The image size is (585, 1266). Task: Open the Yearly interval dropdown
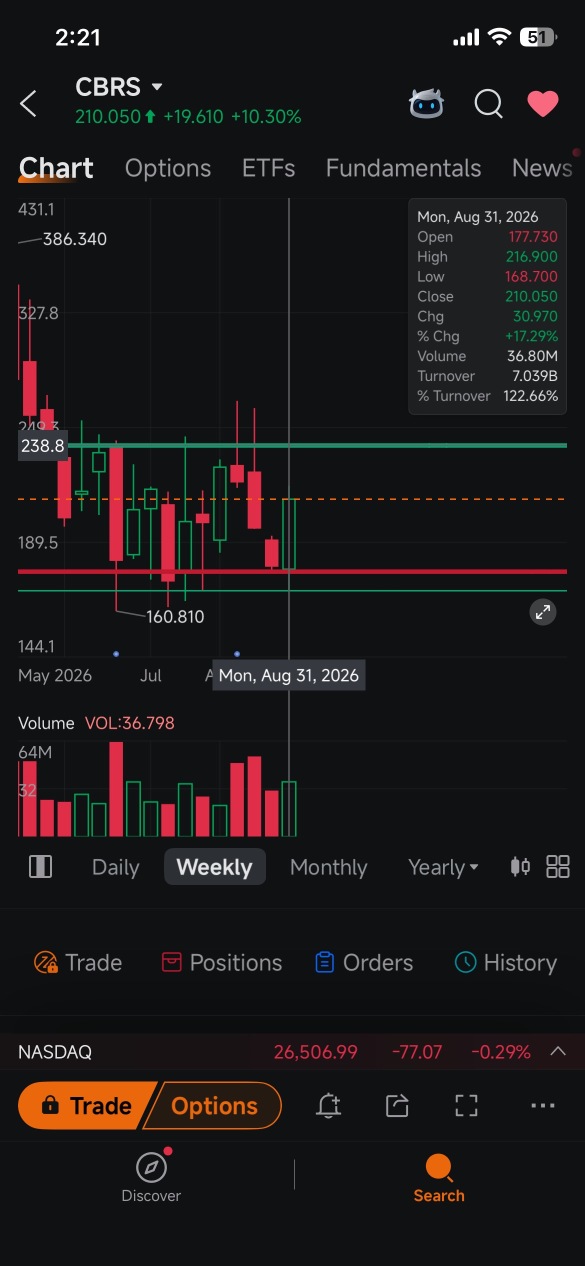click(x=443, y=867)
